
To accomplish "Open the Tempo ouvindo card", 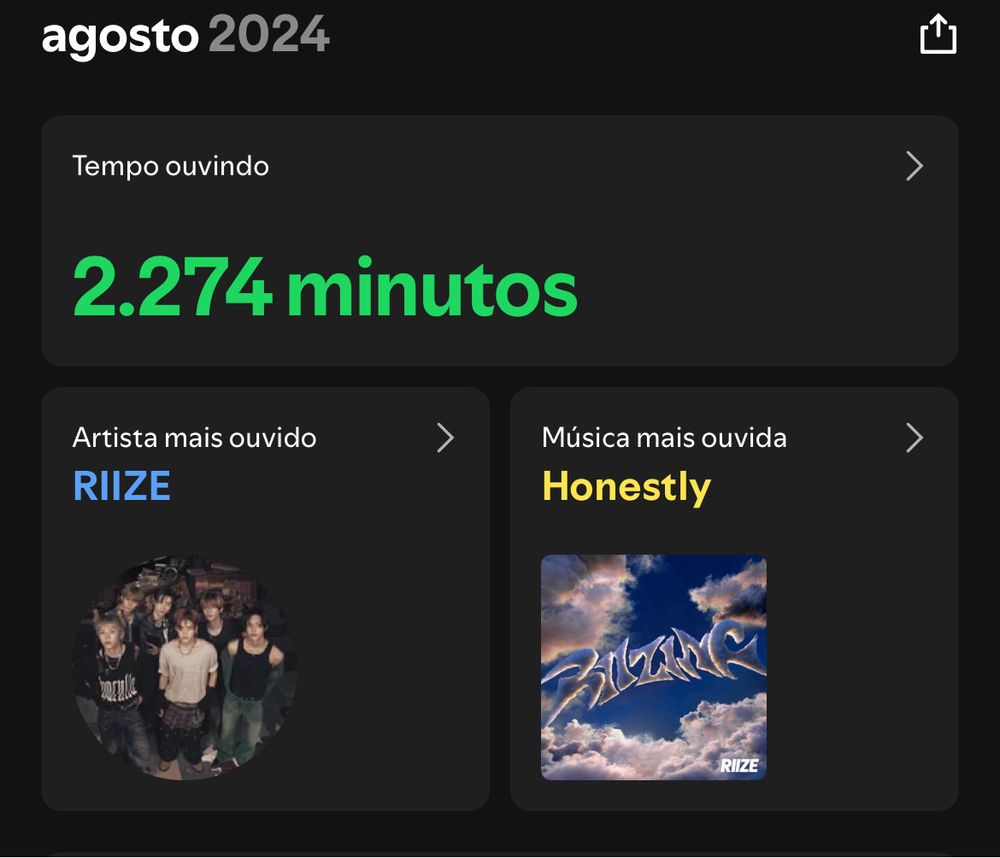I will (x=499, y=240).
